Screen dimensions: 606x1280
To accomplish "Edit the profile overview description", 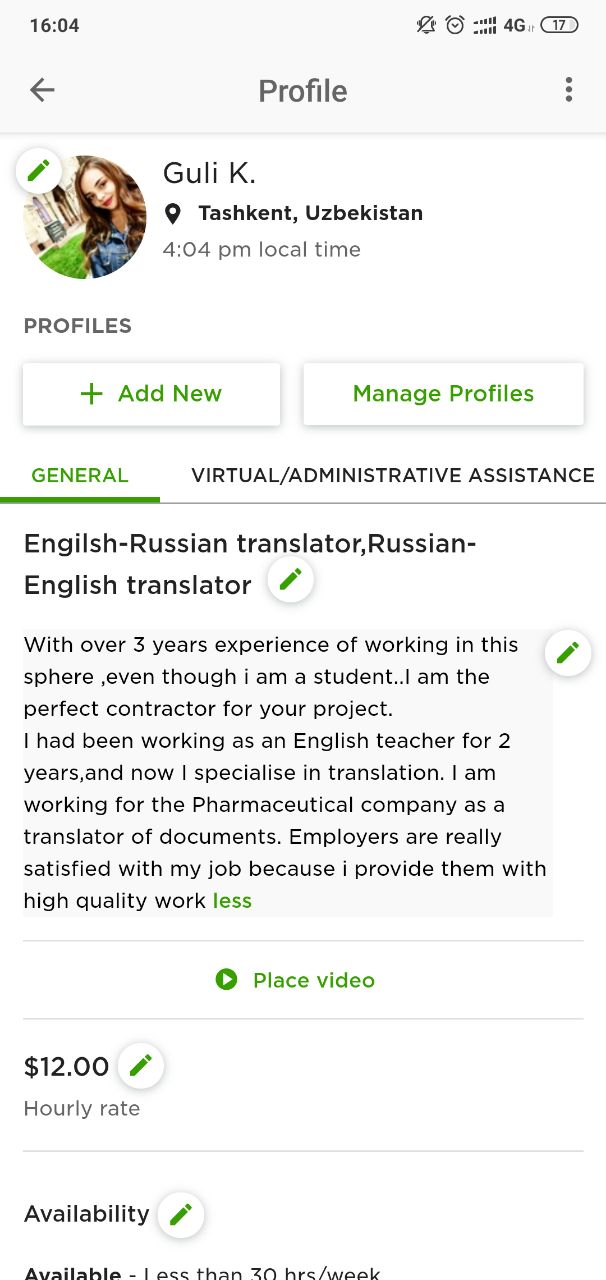I will [568, 653].
